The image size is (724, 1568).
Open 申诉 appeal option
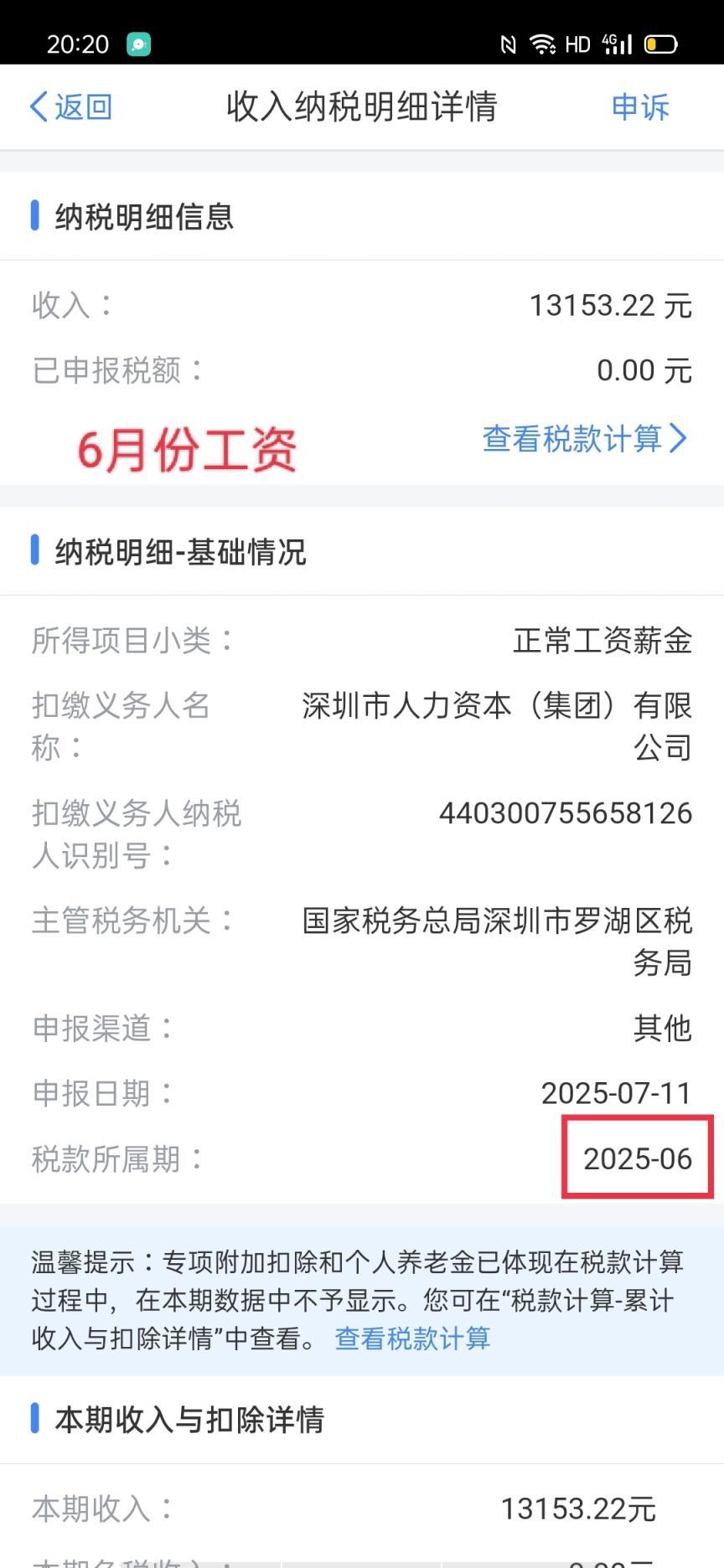[639, 107]
